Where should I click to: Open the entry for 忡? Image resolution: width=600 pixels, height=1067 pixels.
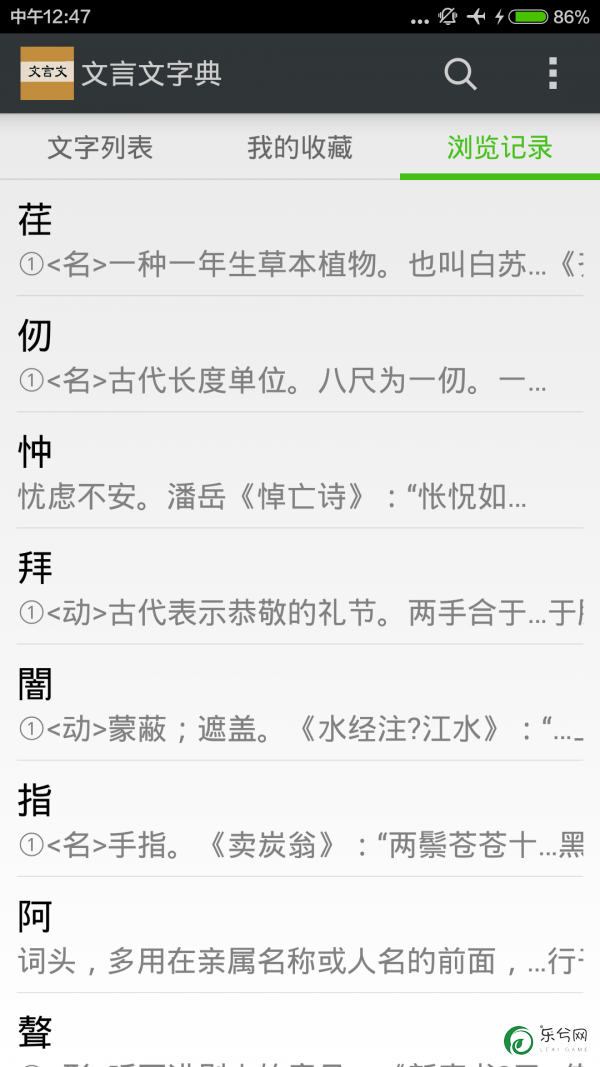pyautogui.click(x=300, y=471)
